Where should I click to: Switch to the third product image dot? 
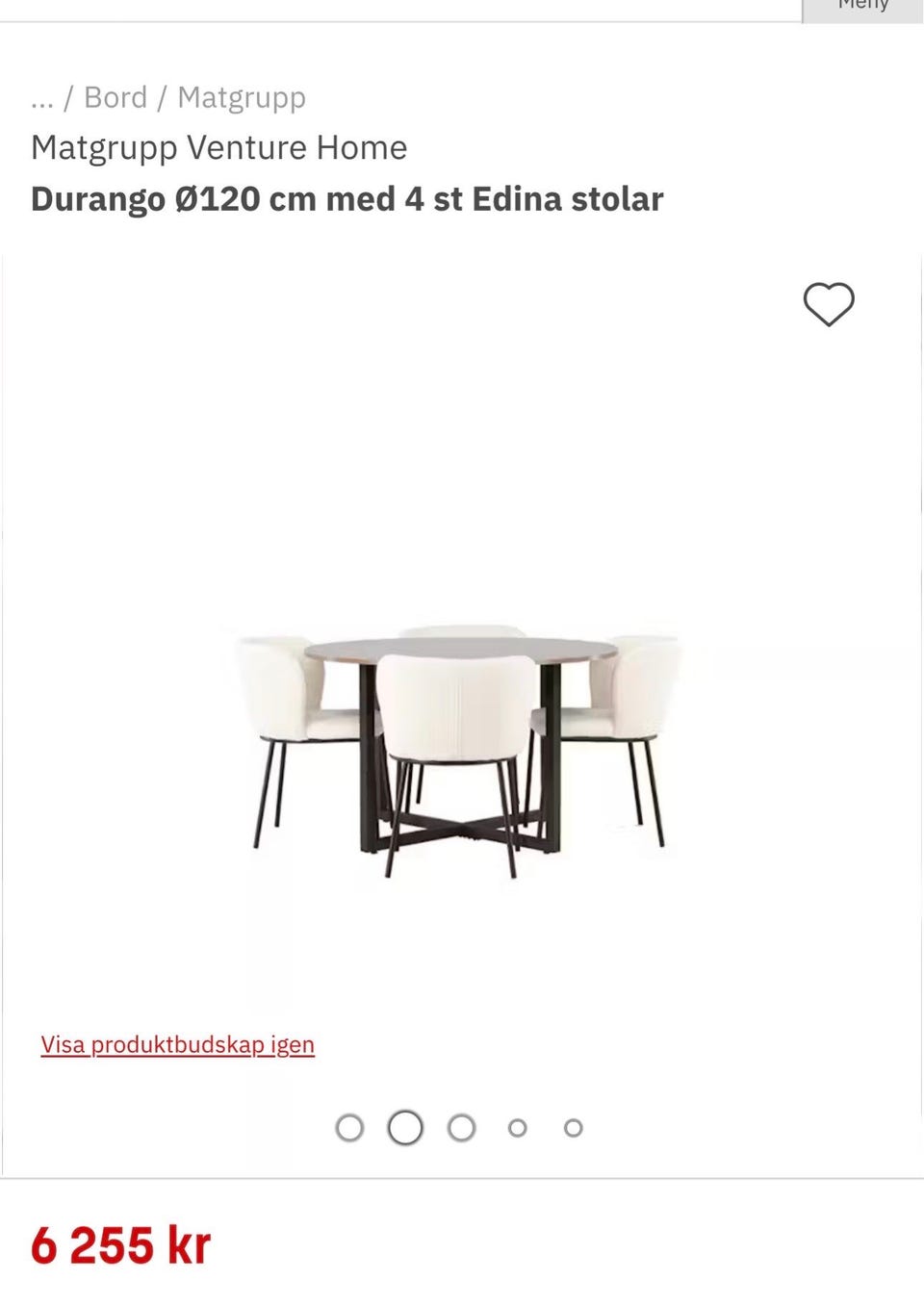(462, 1127)
